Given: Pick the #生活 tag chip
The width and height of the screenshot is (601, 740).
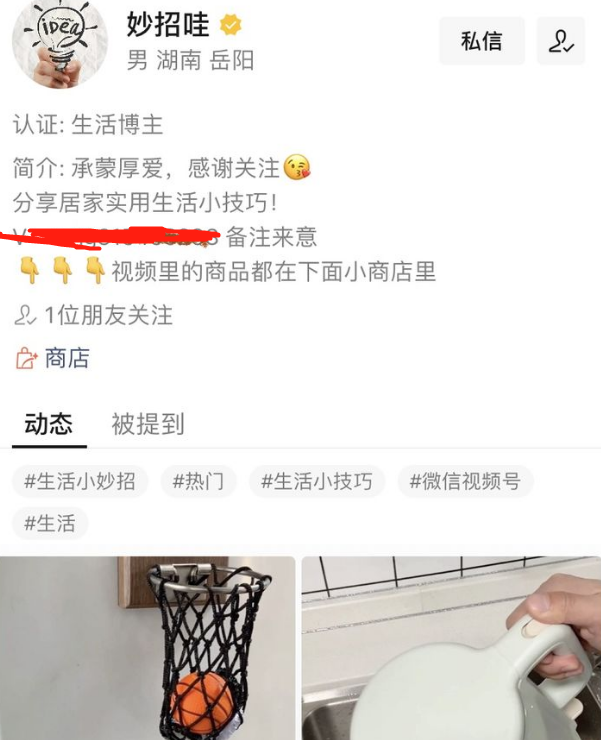Looking at the screenshot, I should click(50, 523).
